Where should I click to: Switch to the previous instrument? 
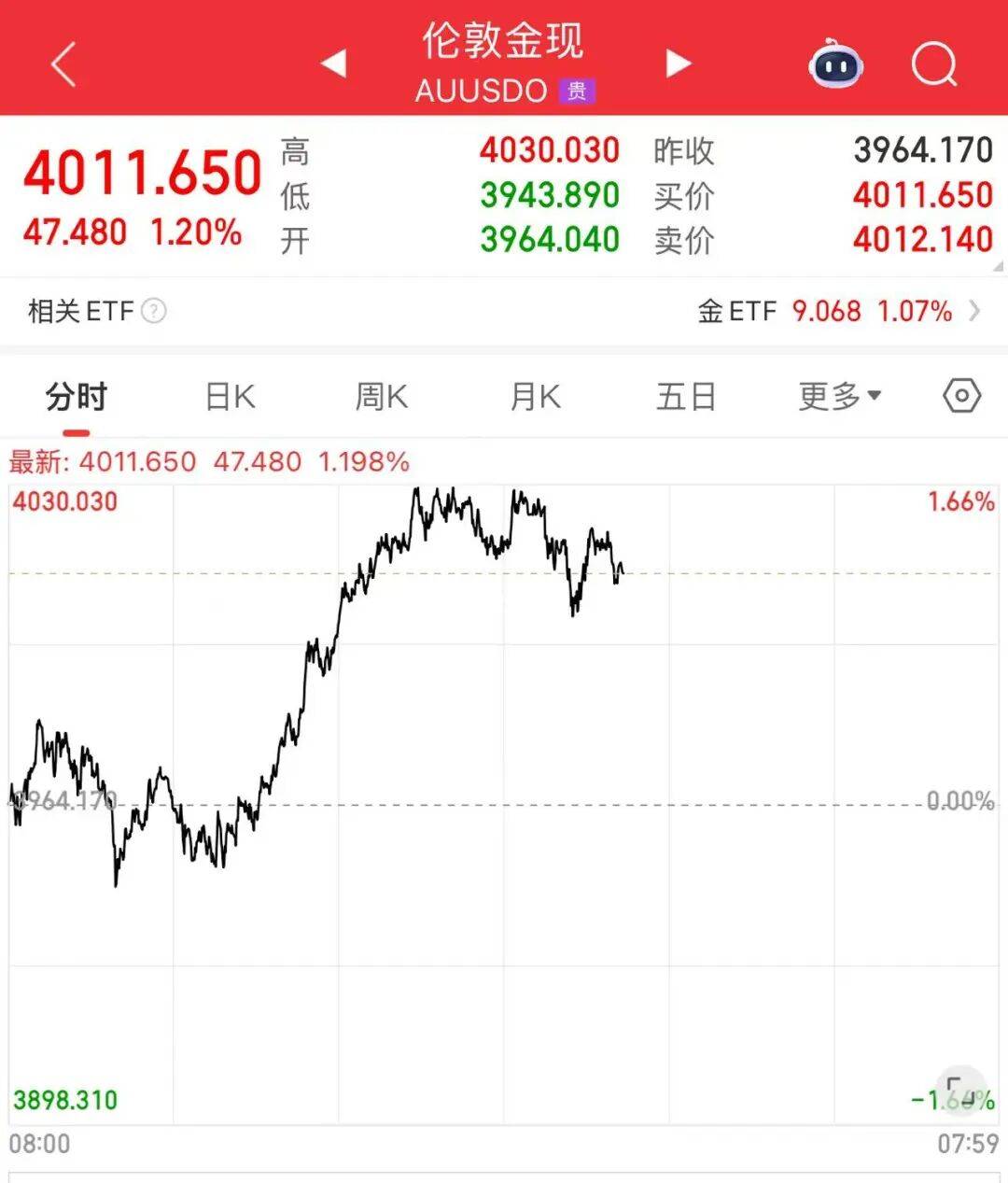pyautogui.click(x=333, y=63)
